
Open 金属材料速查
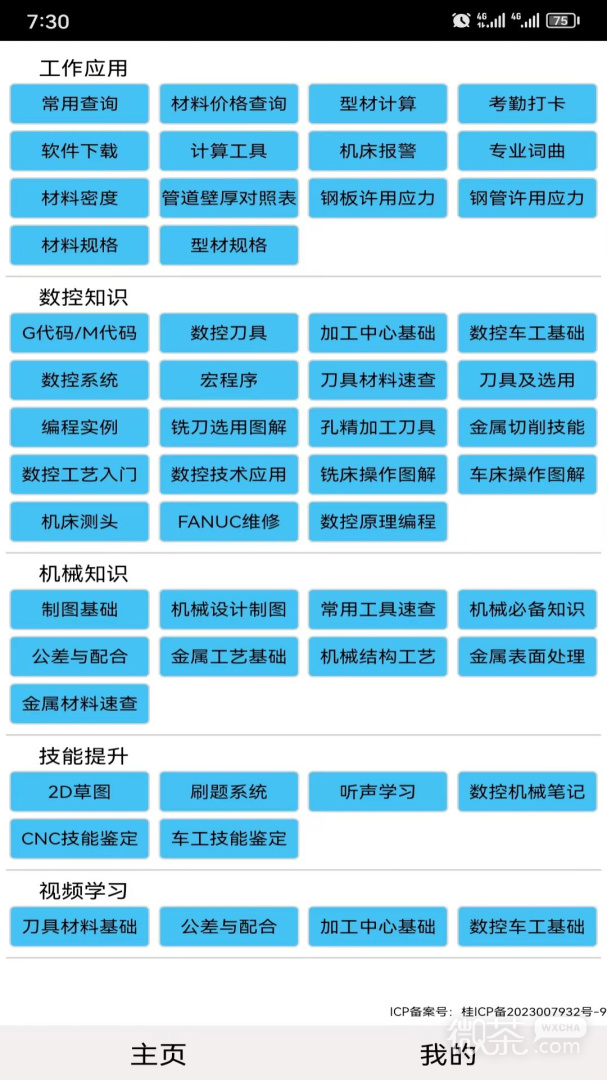point(79,703)
